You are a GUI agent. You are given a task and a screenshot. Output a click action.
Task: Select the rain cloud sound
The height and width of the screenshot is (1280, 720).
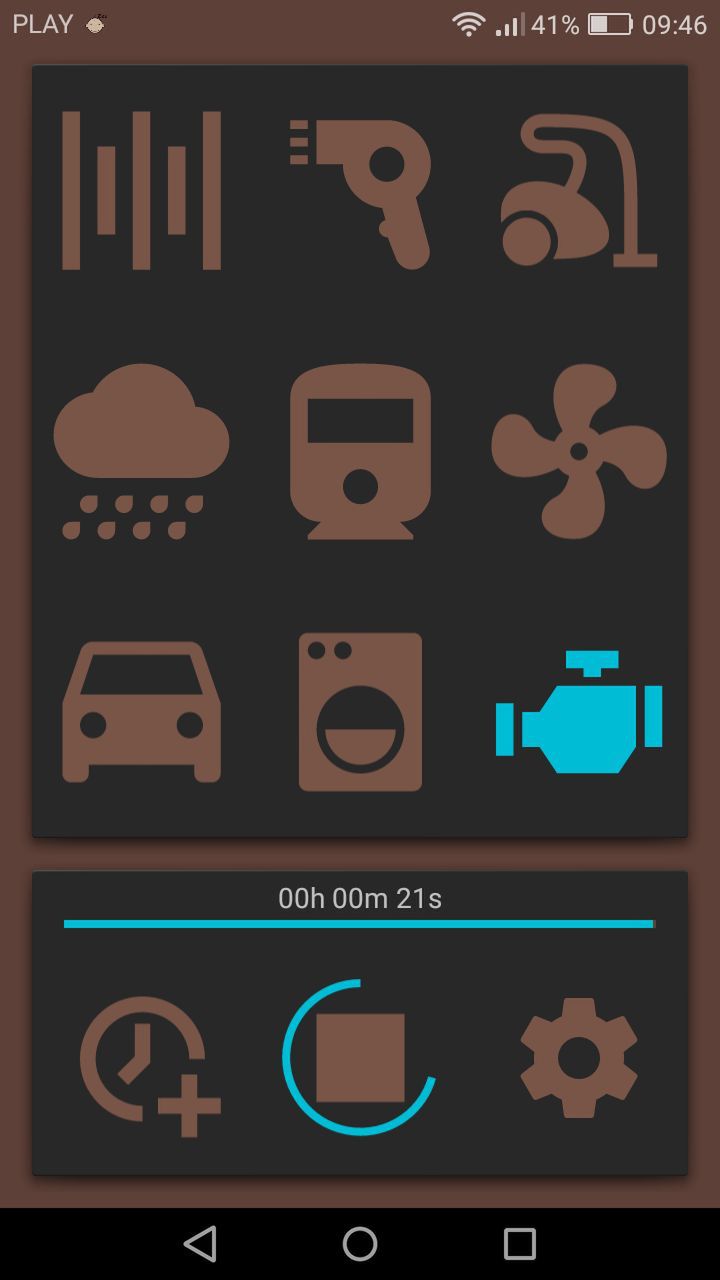click(x=141, y=452)
